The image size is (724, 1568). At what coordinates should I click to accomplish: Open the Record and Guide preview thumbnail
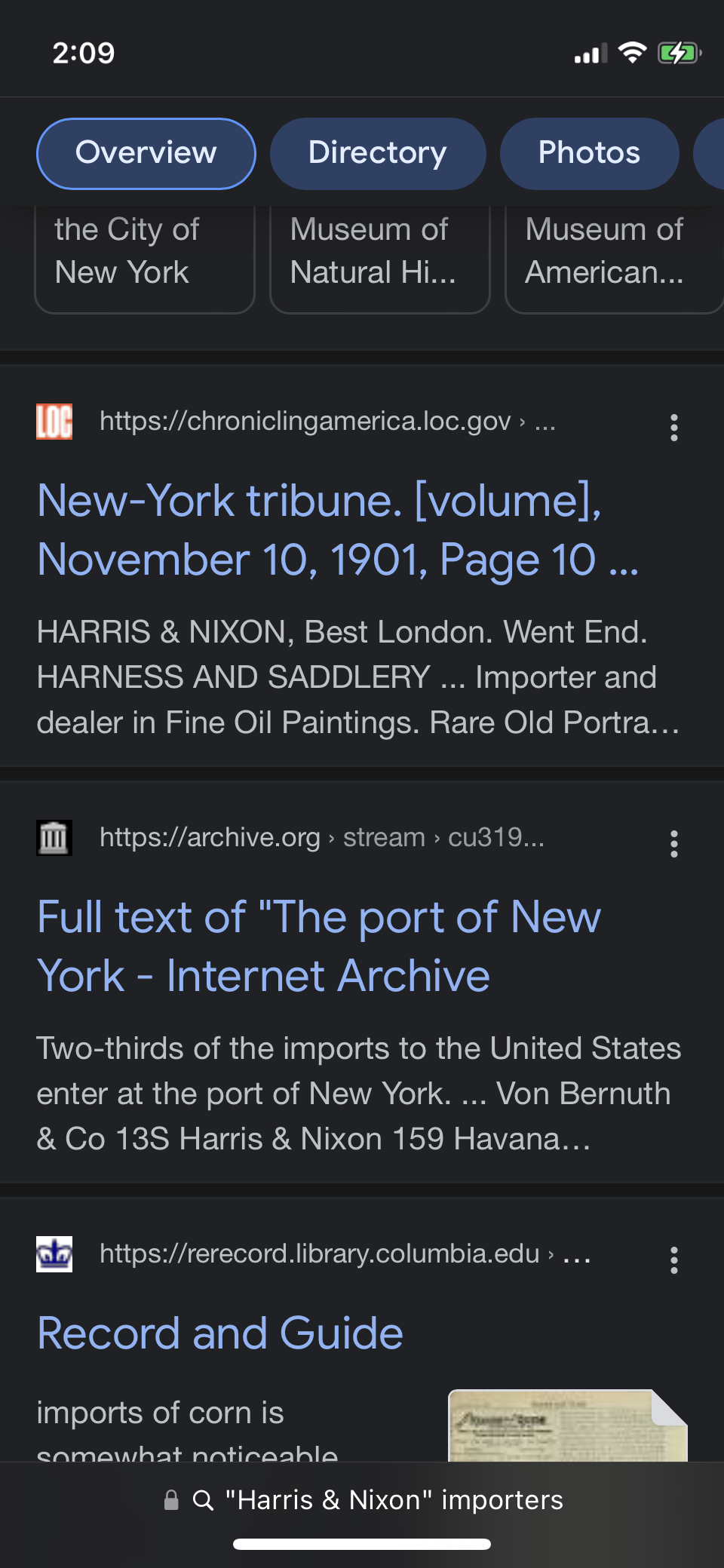pos(567,1425)
